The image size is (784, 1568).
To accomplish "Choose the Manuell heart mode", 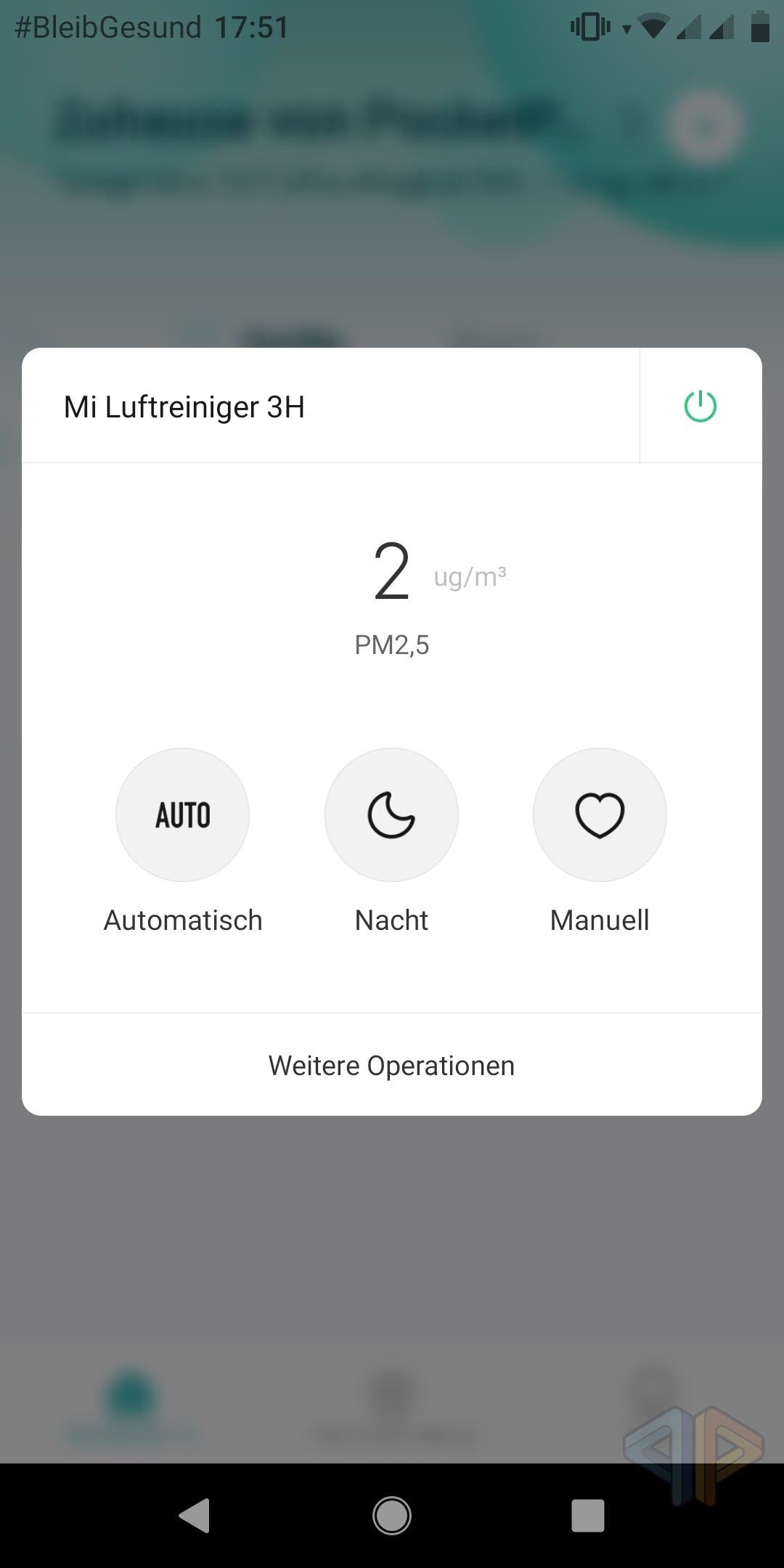I will coord(600,814).
